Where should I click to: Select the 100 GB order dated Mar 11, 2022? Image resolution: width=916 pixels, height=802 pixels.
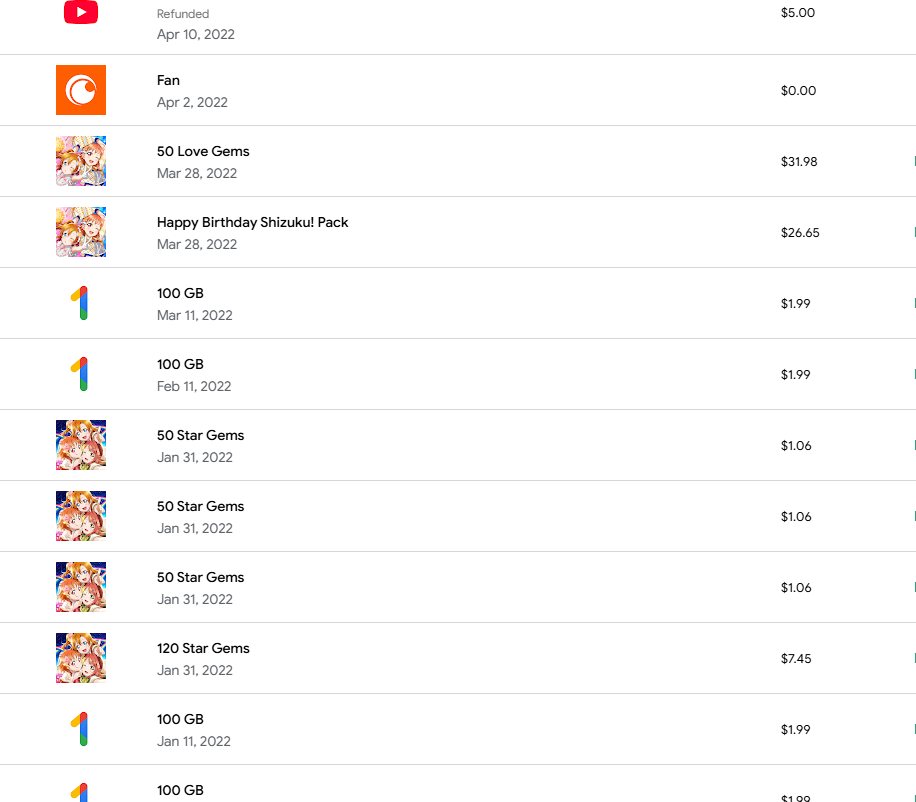pyautogui.click(x=194, y=303)
